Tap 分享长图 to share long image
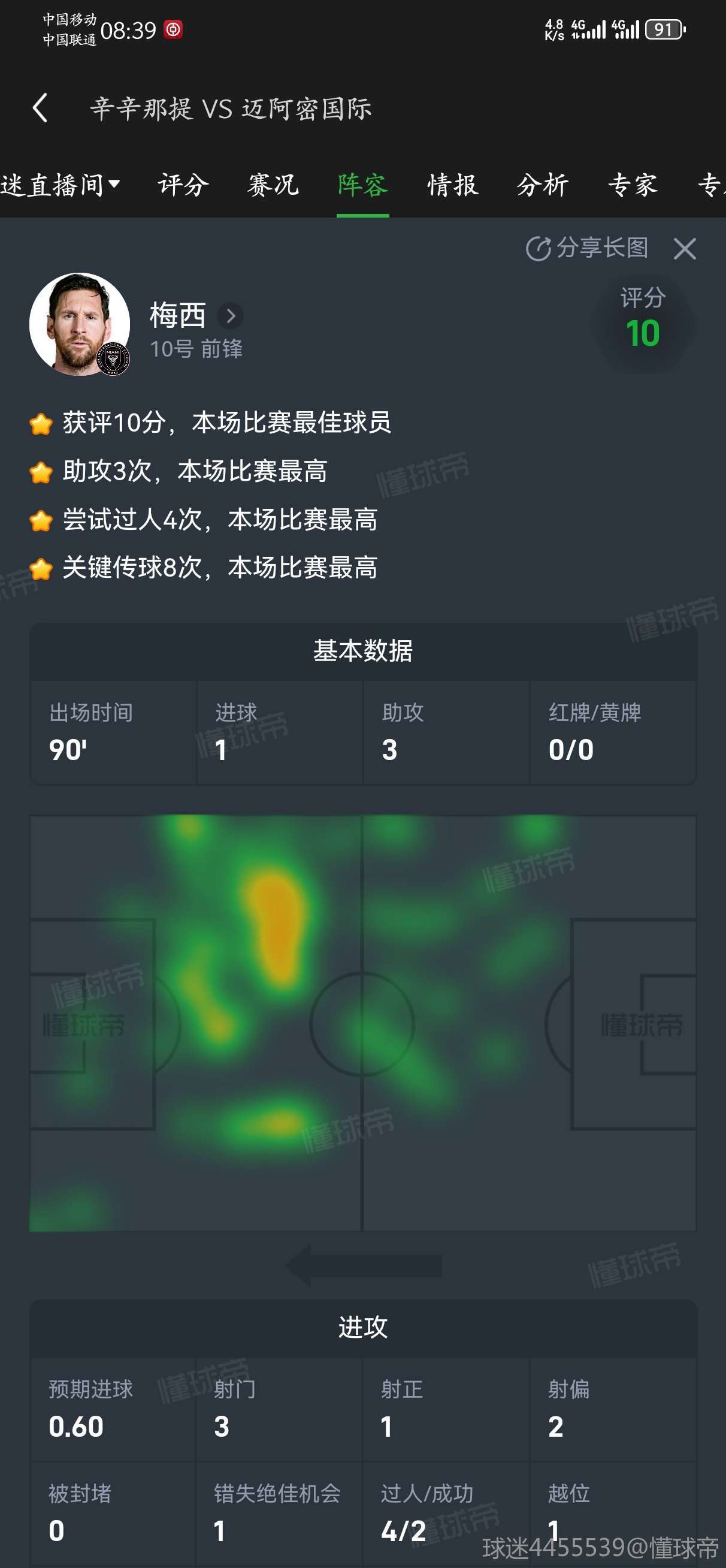Screen dimensions: 726x1568 click(587, 248)
